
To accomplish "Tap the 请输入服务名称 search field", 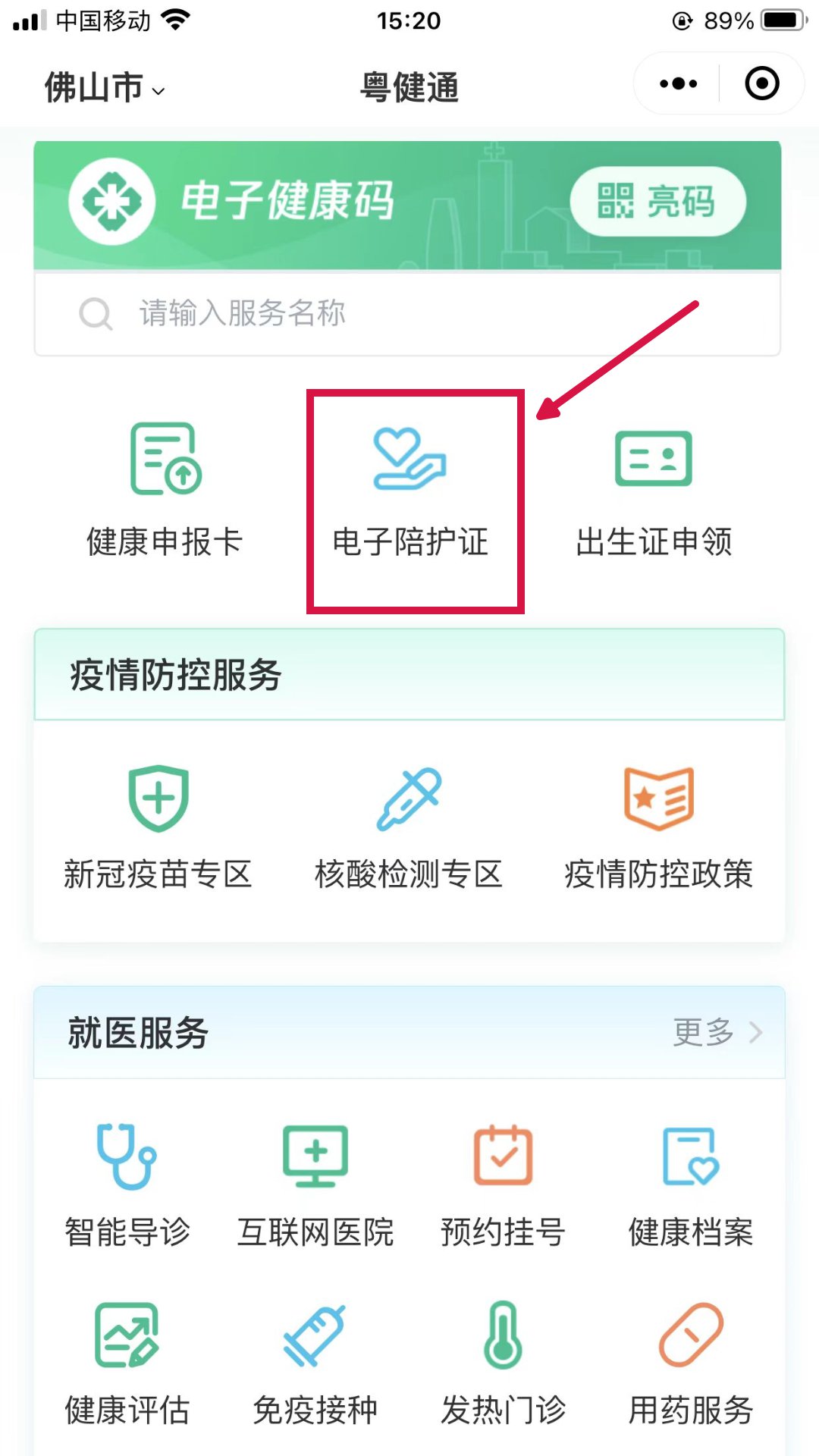I will (x=407, y=312).
